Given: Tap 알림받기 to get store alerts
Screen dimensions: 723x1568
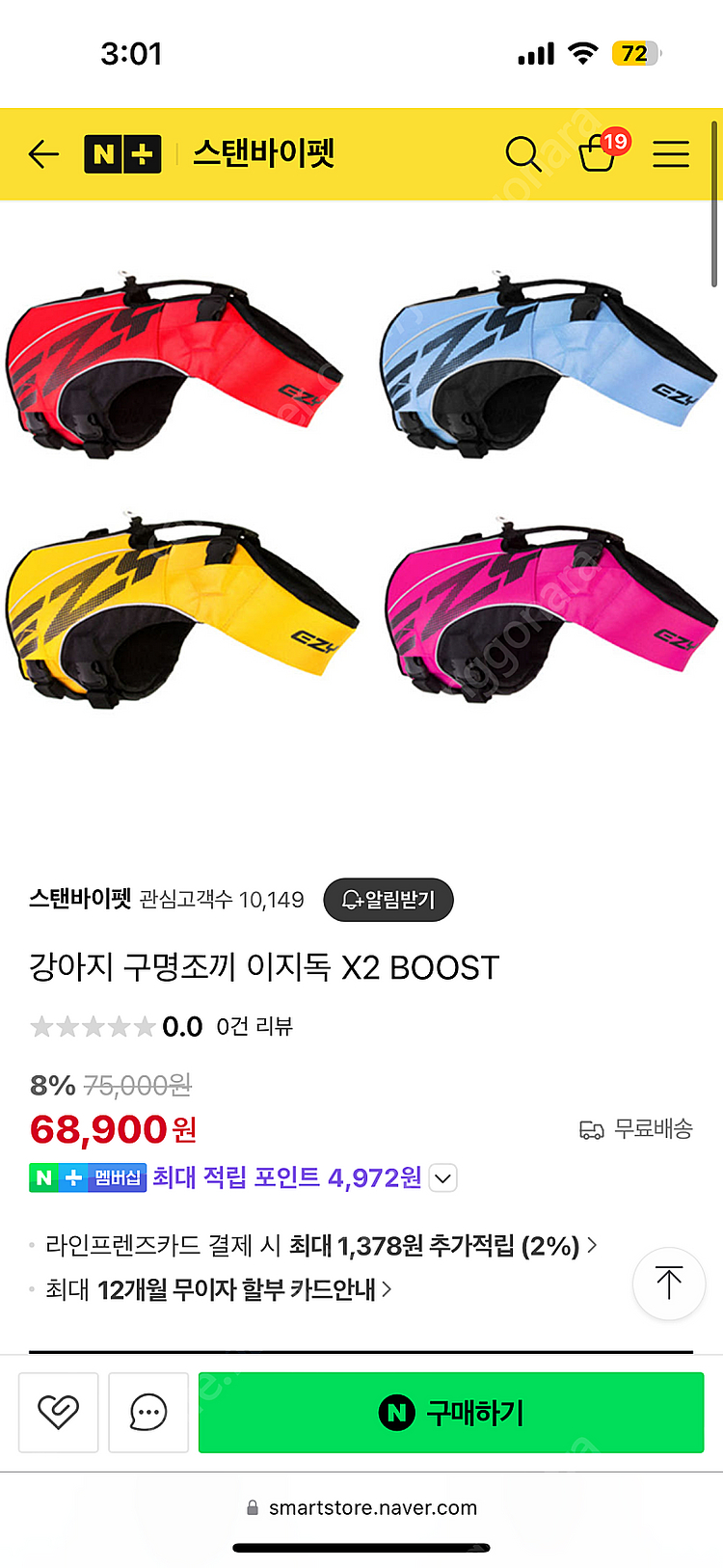Looking at the screenshot, I should tap(388, 900).
